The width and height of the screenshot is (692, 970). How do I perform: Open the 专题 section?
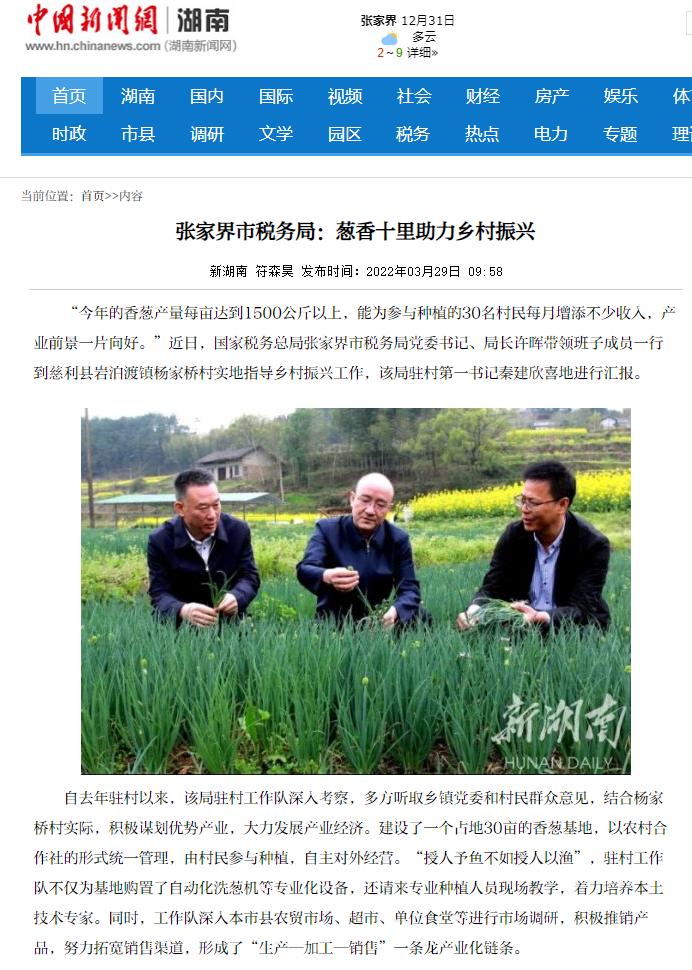(621, 134)
